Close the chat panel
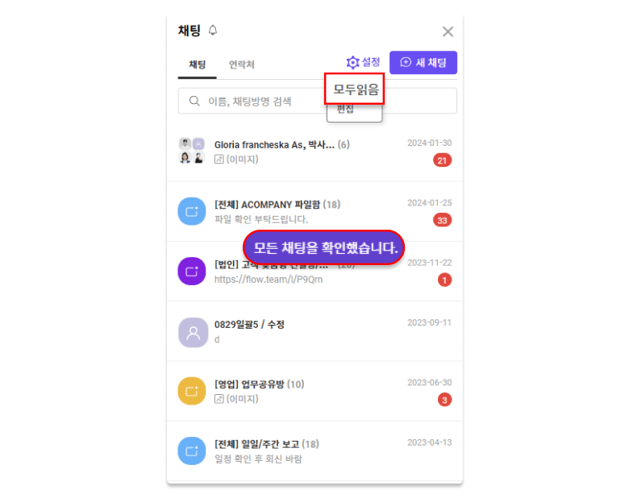 448,32
